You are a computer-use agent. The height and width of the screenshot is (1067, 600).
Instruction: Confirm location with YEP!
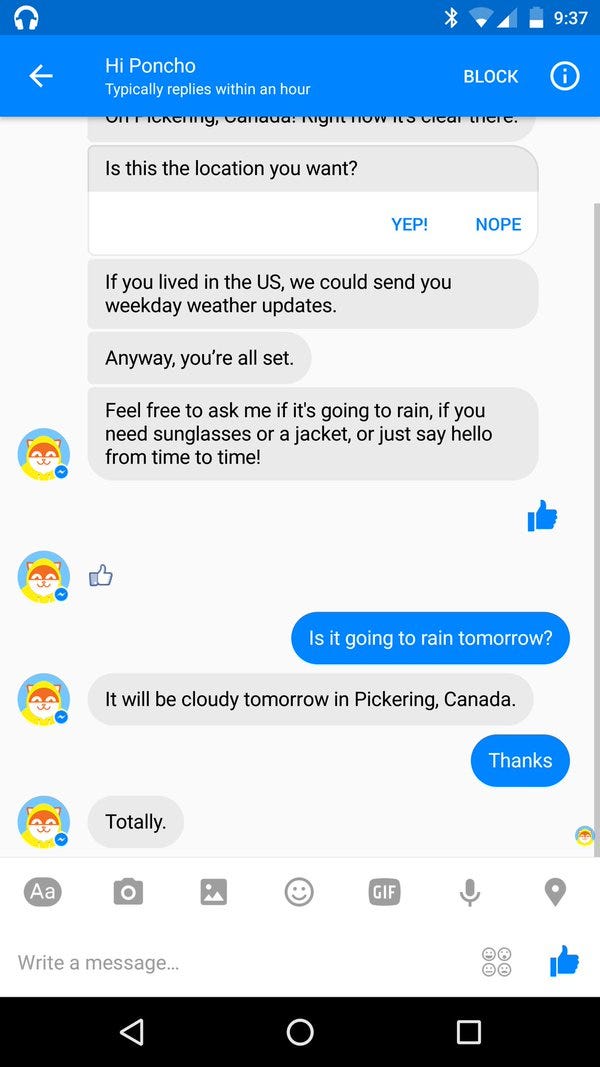coord(409,224)
